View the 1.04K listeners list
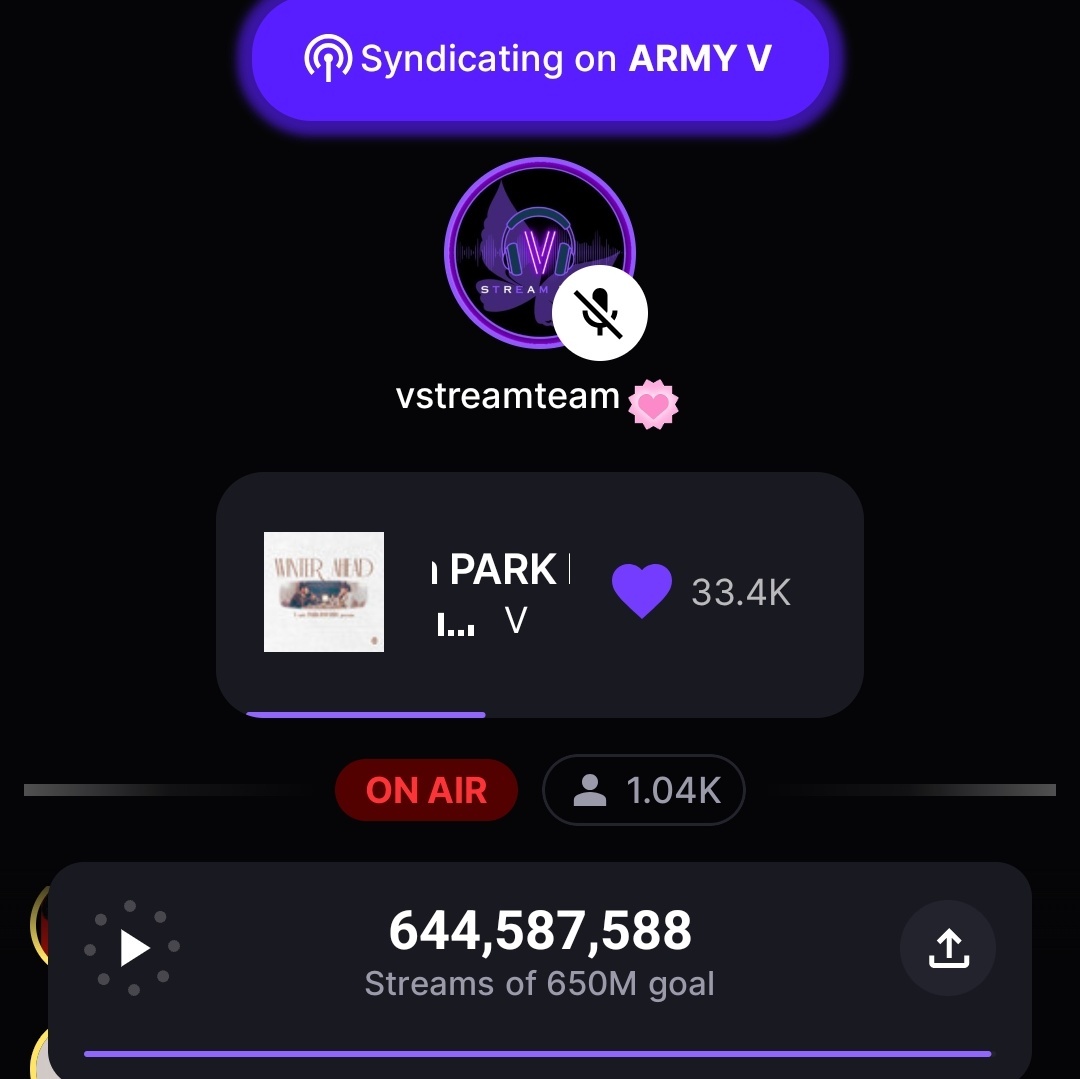Image resolution: width=1080 pixels, height=1079 pixels. click(644, 791)
